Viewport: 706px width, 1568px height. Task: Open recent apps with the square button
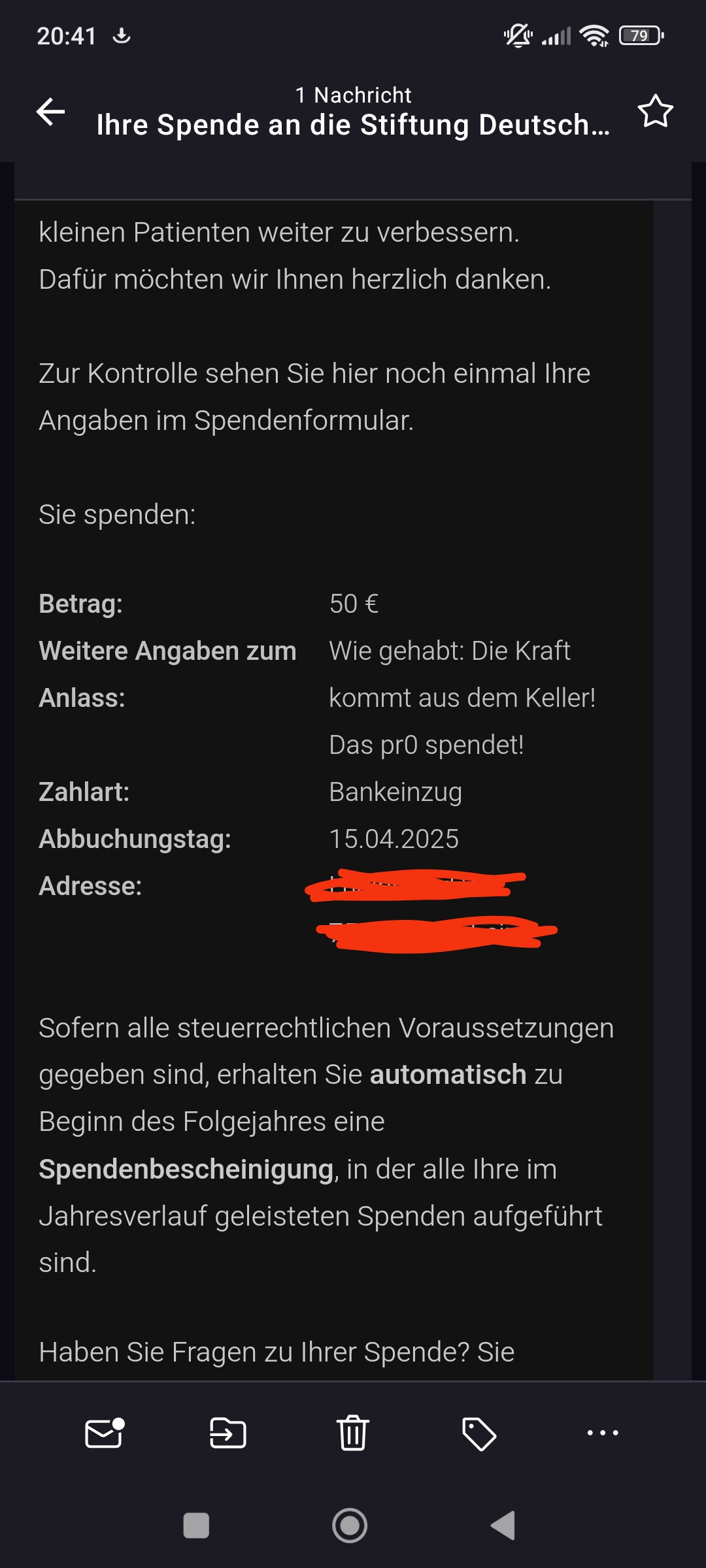tap(196, 1526)
